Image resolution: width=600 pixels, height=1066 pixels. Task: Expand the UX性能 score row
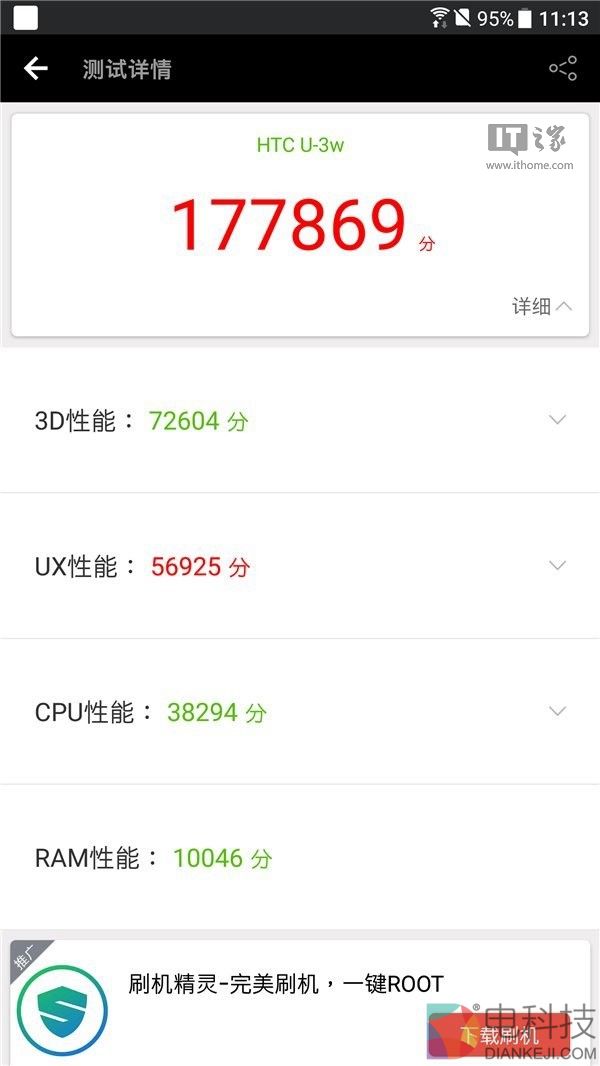click(x=557, y=566)
